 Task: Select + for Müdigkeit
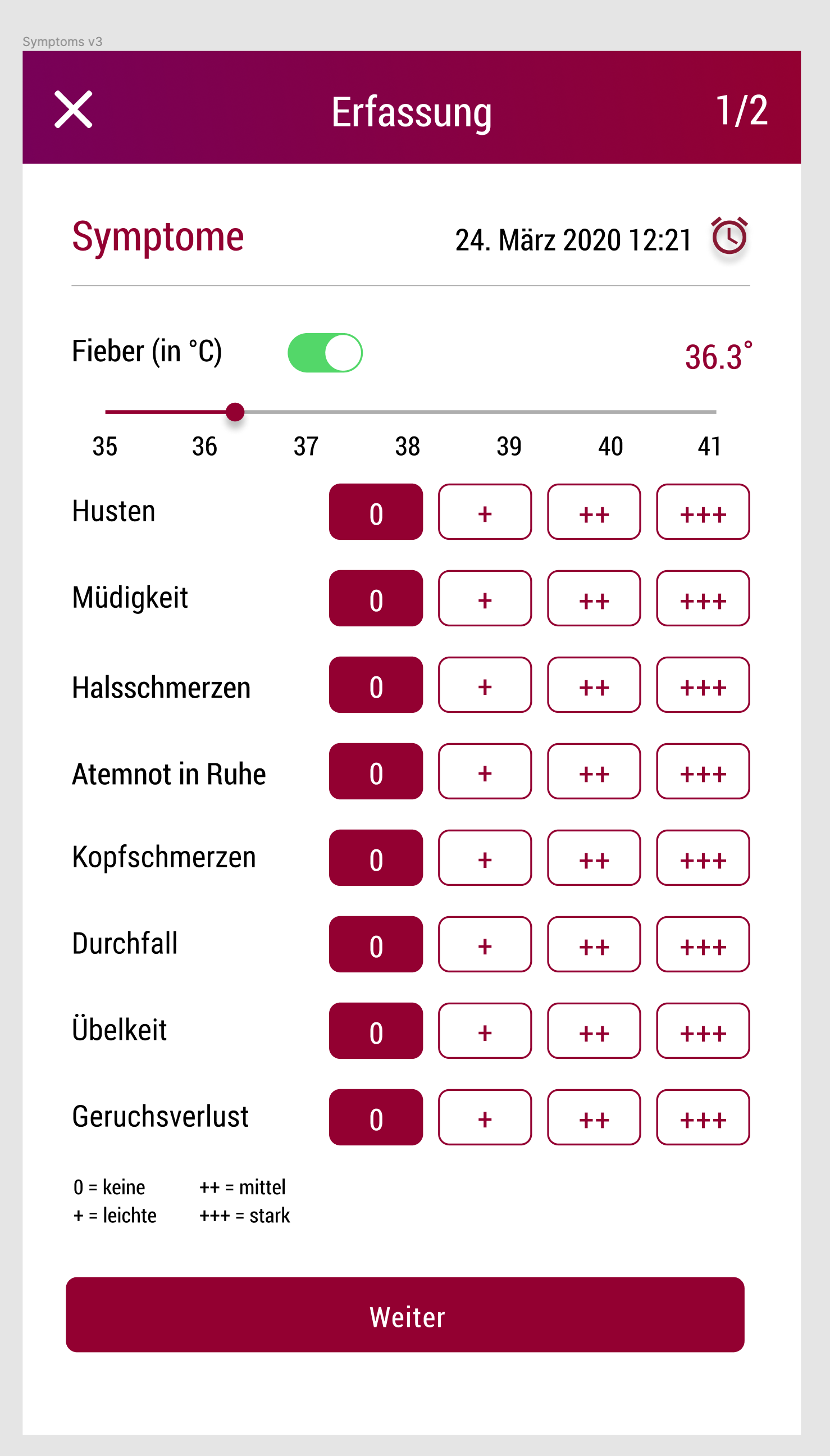(485, 599)
